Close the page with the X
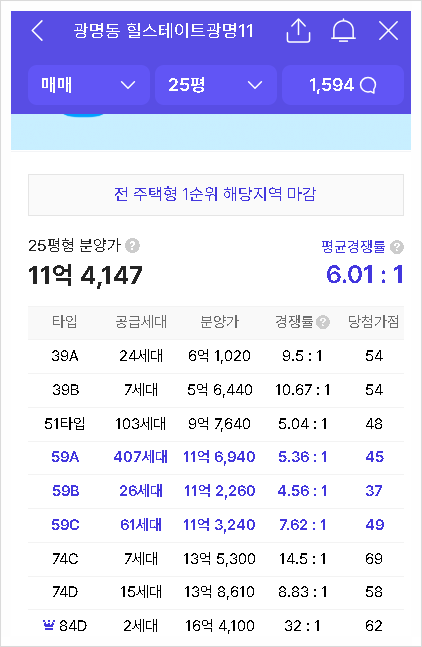This screenshot has width=422, height=647. 388,31
